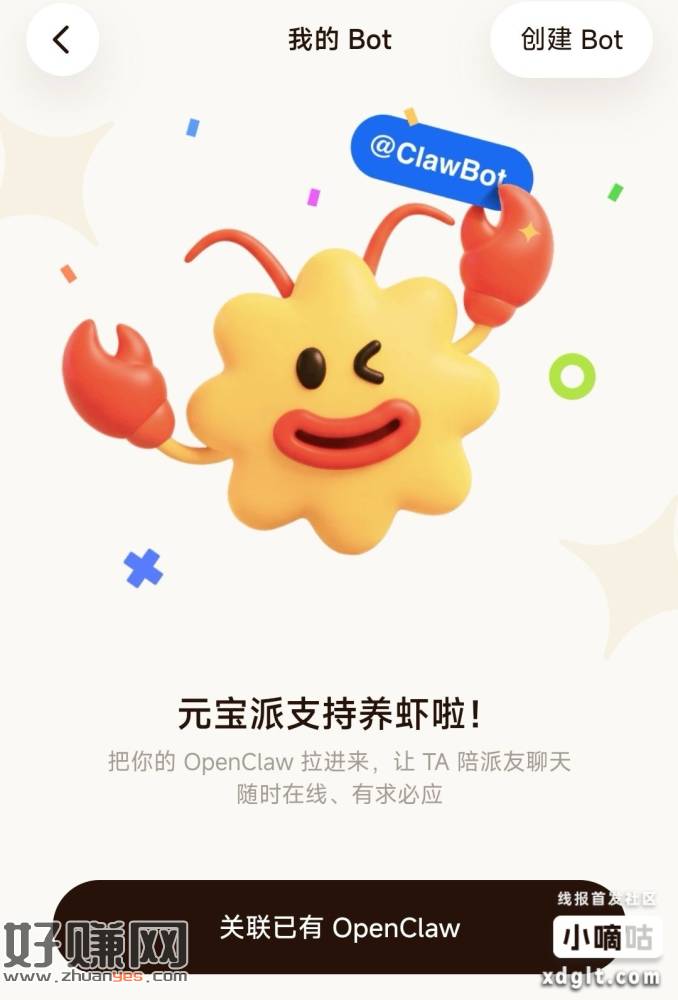Tap the 创建 Bot button
The image size is (678, 1000).
tap(571, 40)
